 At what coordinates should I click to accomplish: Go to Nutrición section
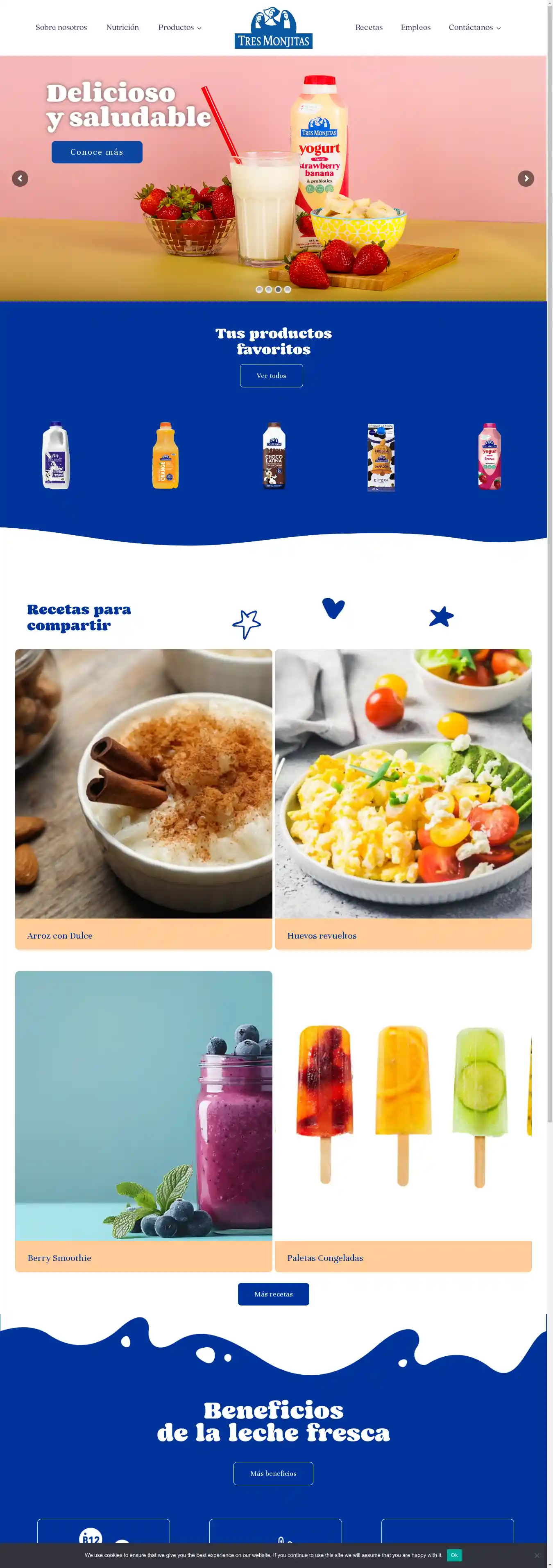[122, 27]
